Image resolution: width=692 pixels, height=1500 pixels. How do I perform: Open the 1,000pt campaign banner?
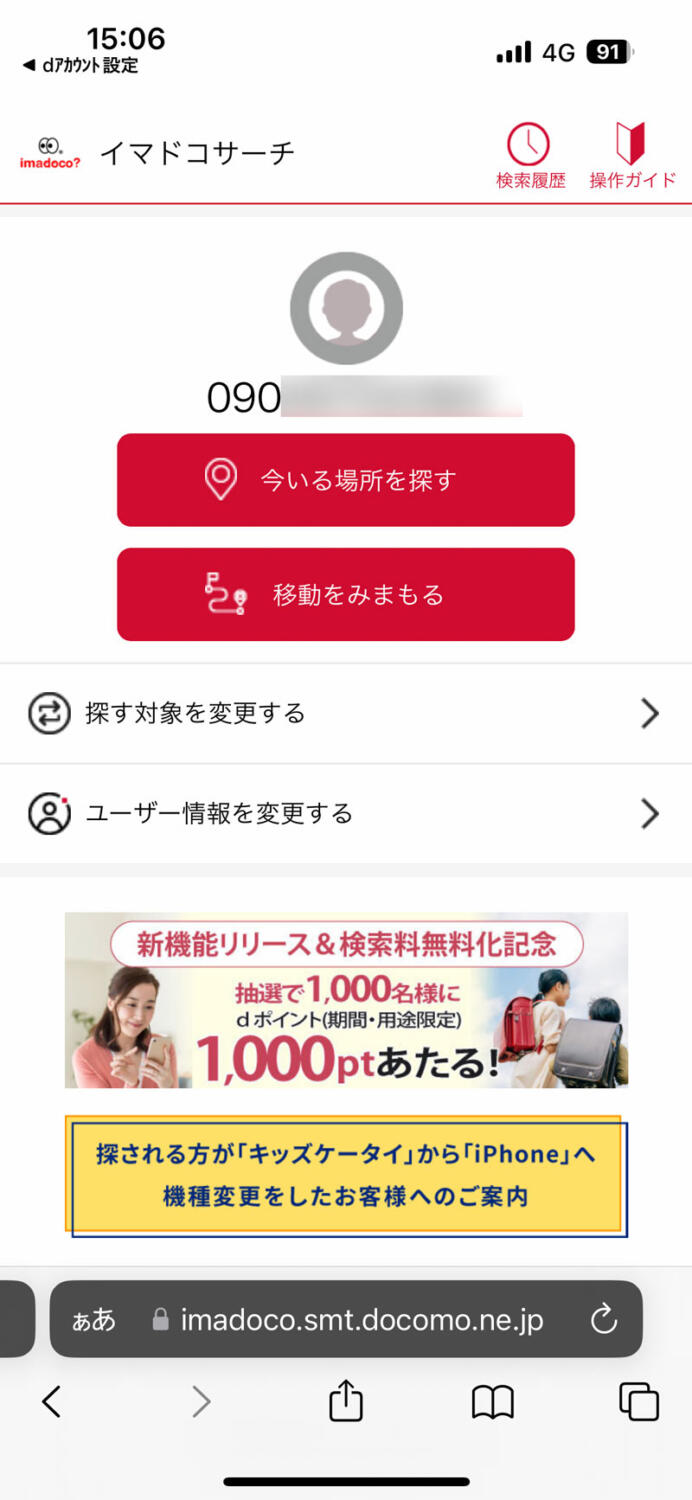click(x=346, y=1000)
